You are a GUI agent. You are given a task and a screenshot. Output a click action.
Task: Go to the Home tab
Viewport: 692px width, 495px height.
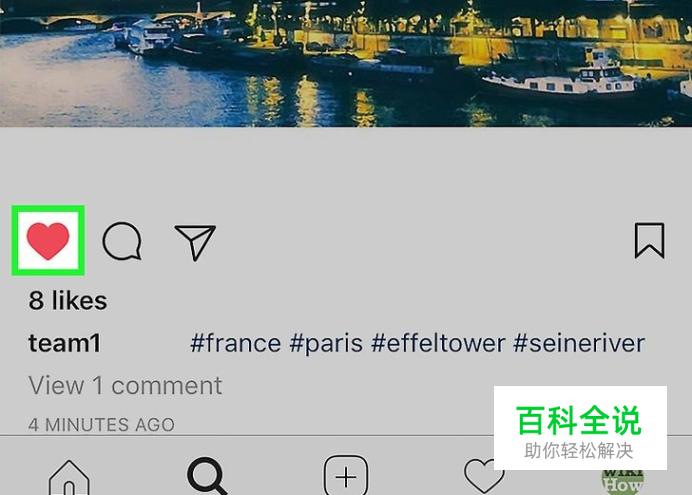[x=69, y=477]
